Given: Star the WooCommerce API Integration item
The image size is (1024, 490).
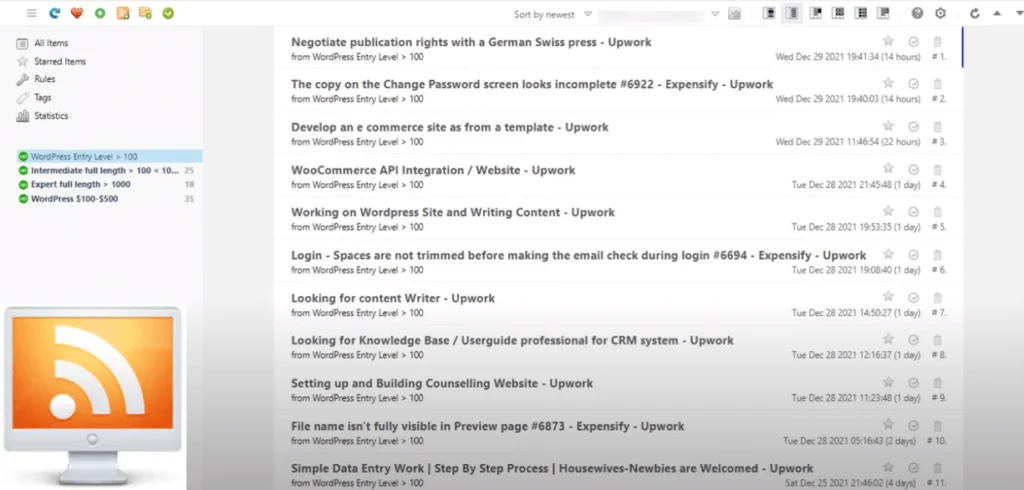Looking at the screenshot, I should [888, 169].
